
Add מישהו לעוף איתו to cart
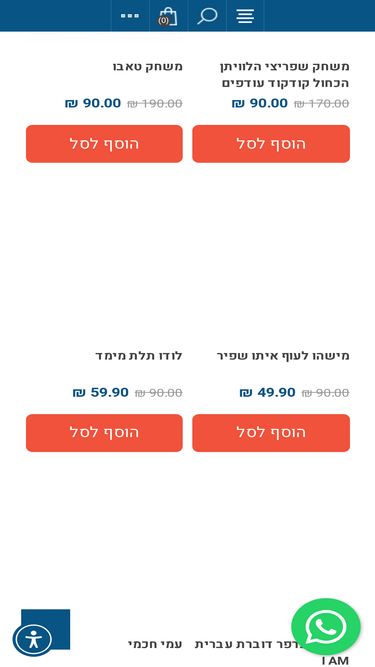pos(271,433)
